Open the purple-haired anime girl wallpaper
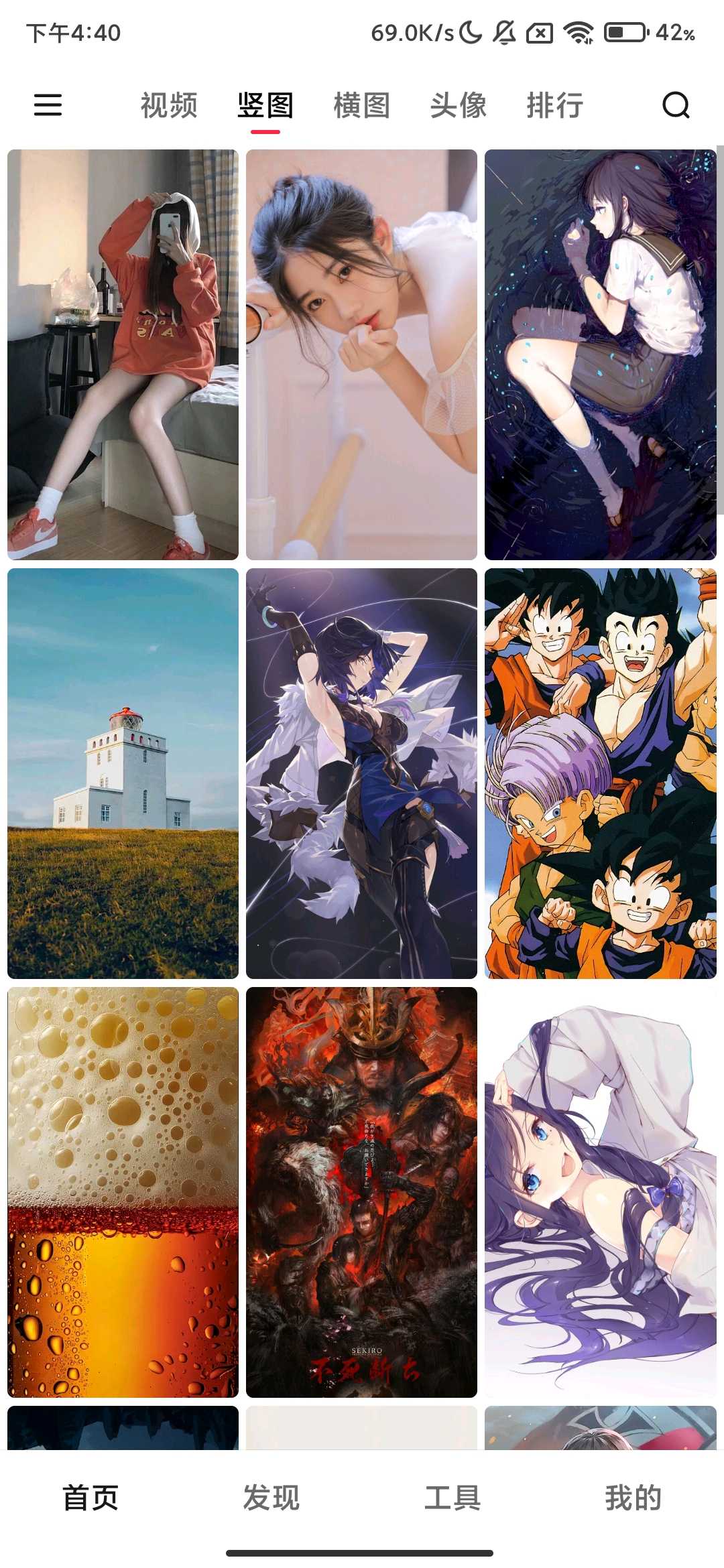Screen dimensions: 724x1568 coord(600,1192)
